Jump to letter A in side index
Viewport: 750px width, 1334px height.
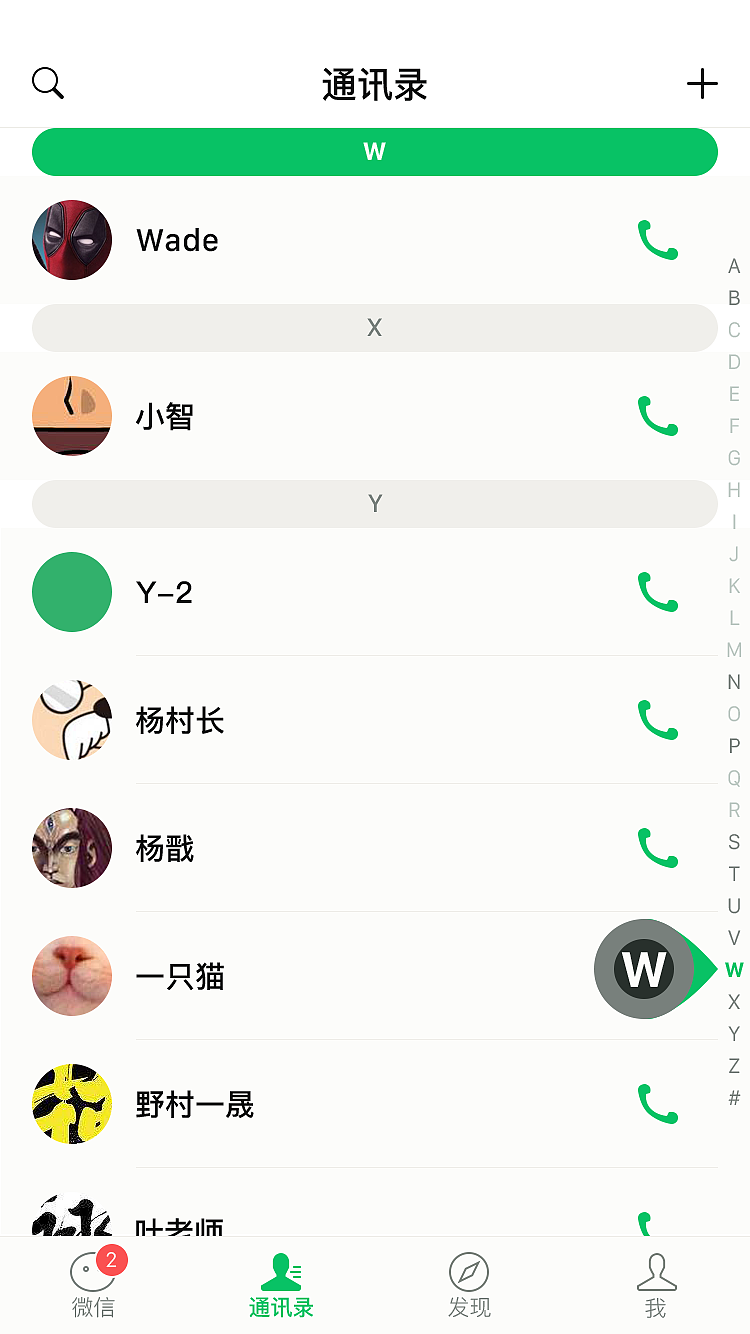coord(734,266)
